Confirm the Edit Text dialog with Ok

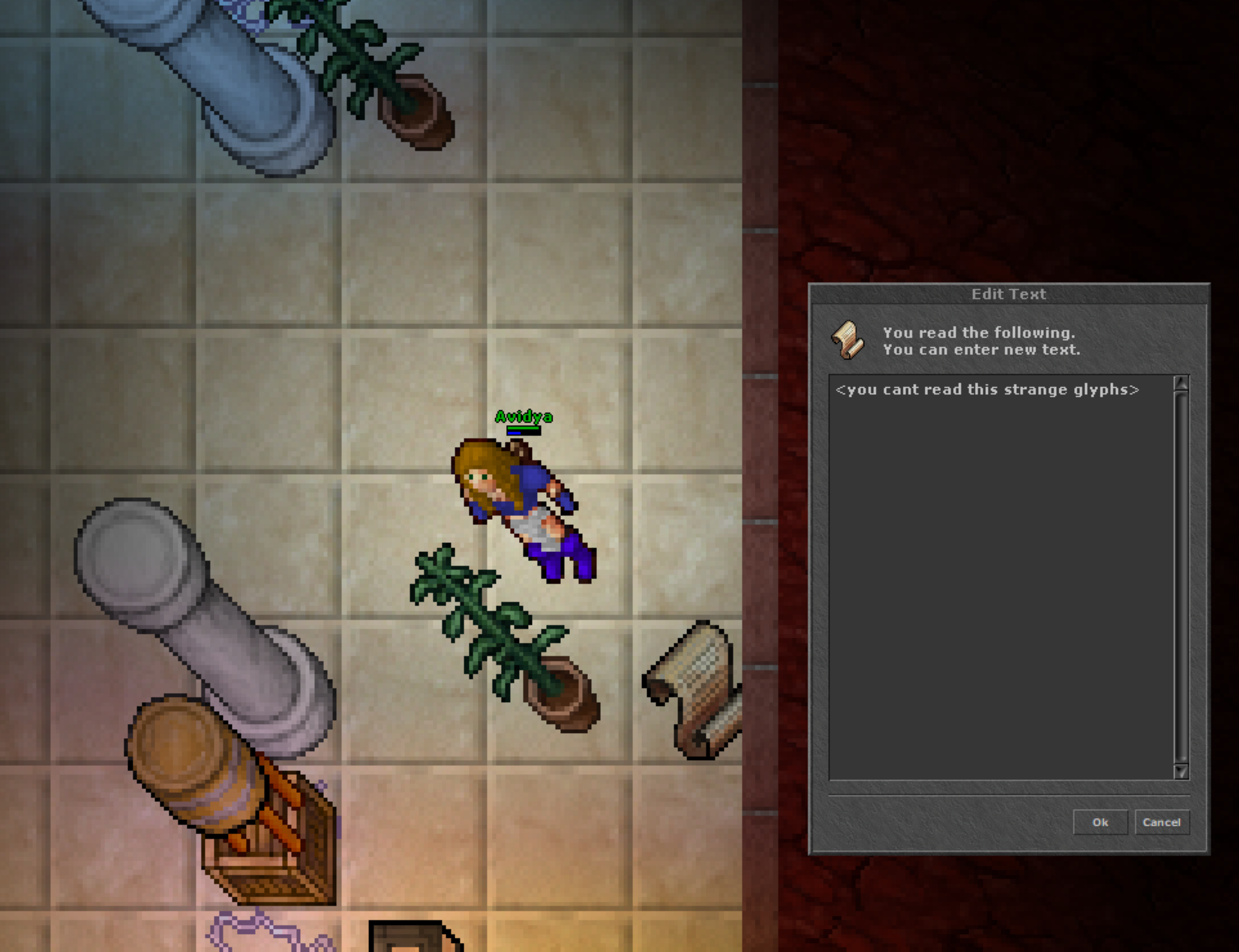[x=1100, y=822]
